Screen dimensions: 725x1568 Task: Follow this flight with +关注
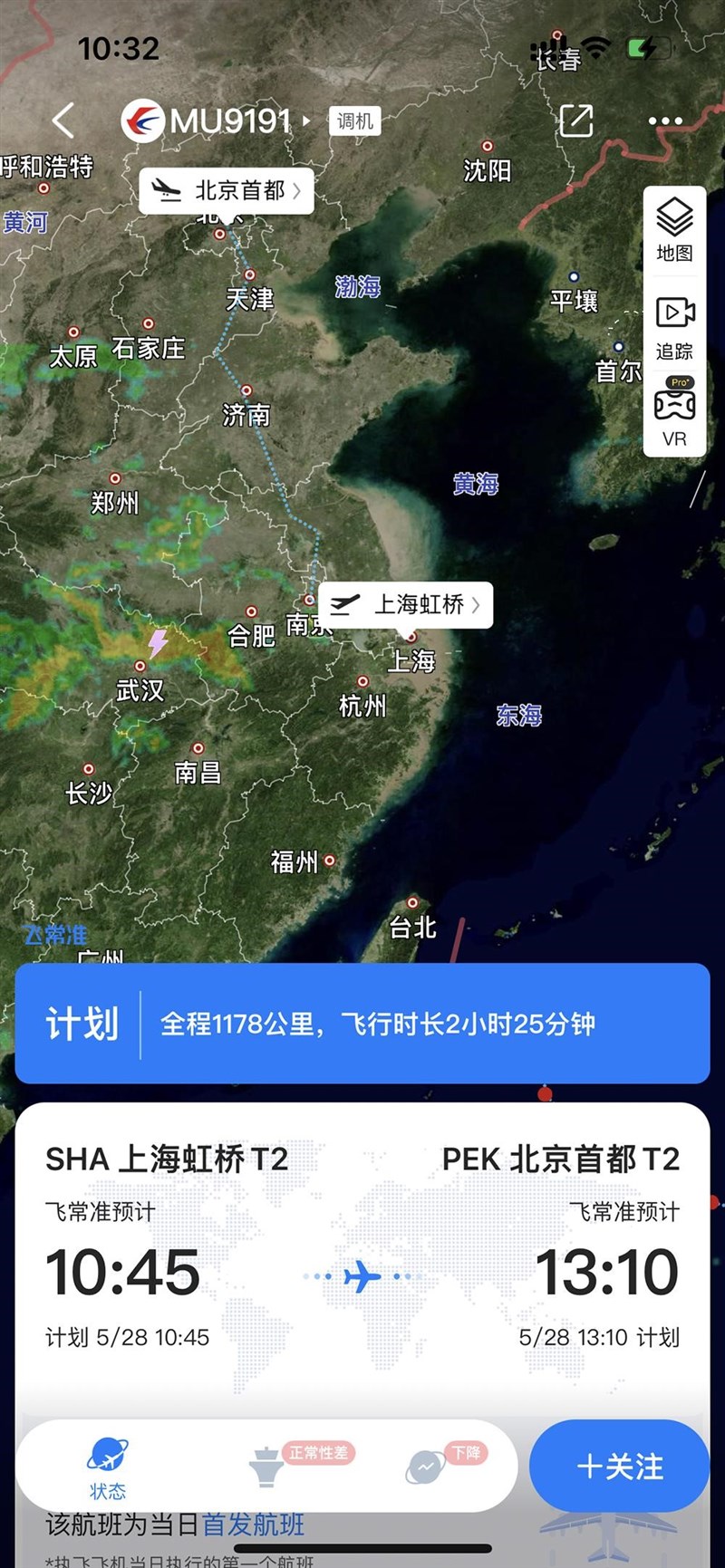(x=620, y=1467)
